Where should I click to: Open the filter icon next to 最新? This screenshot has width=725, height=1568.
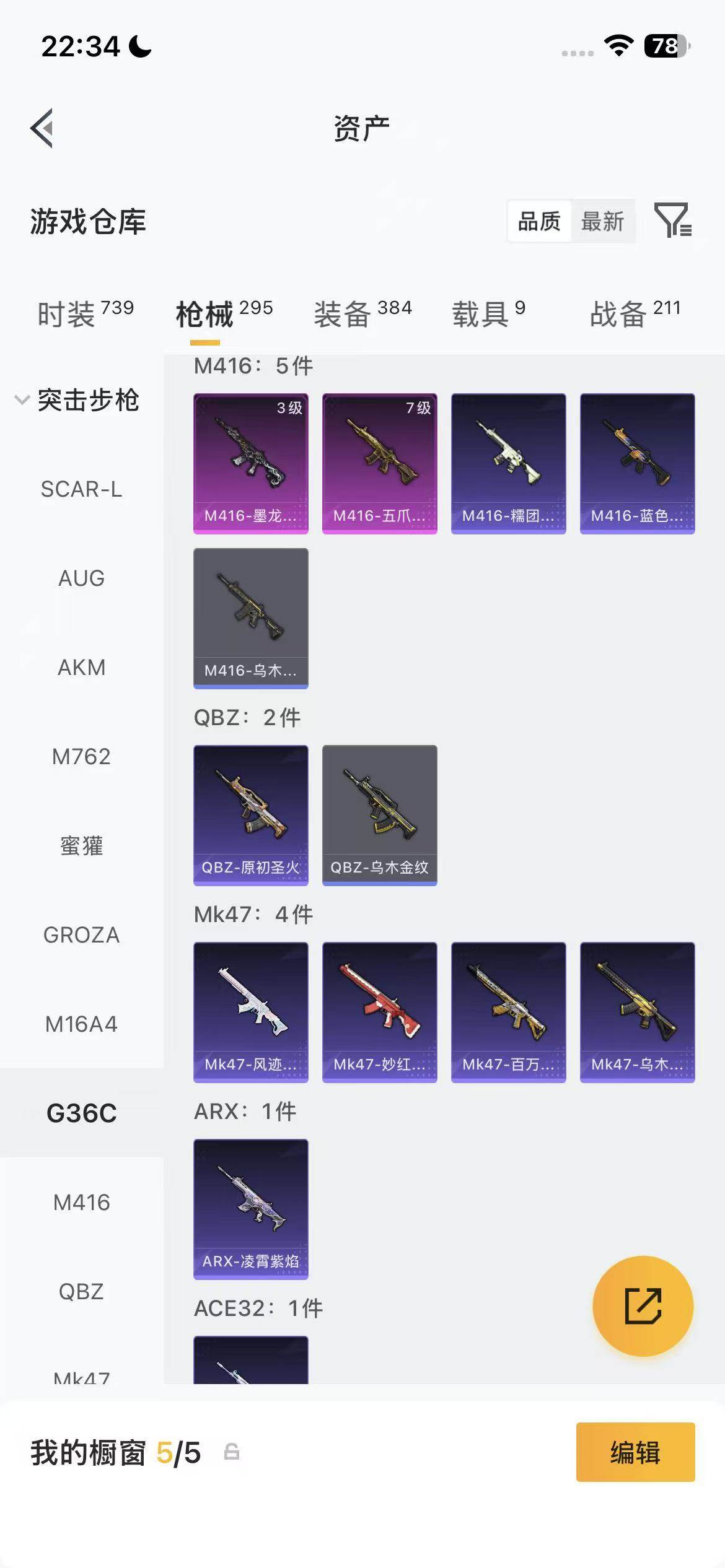pos(672,220)
